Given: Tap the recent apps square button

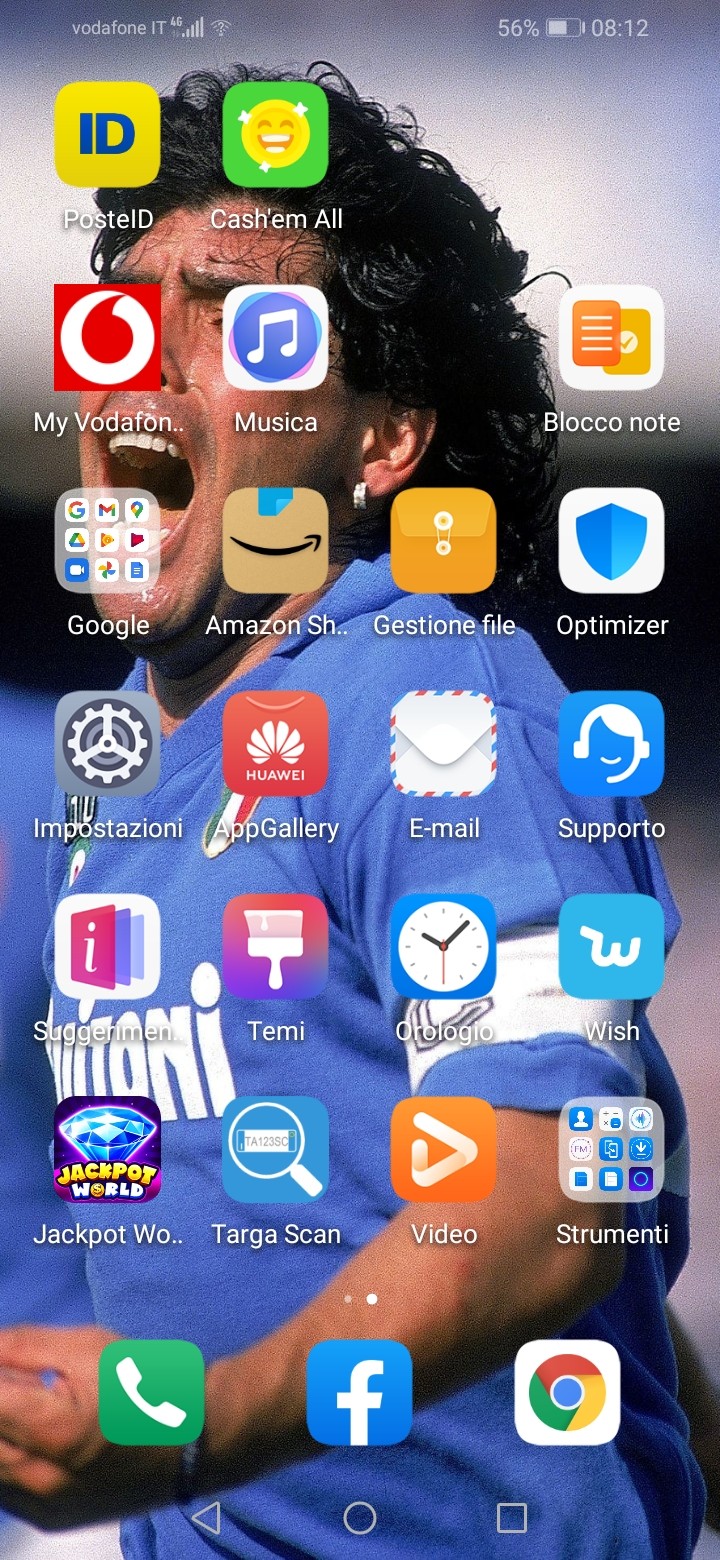Looking at the screenshot, I should 511,1518.
